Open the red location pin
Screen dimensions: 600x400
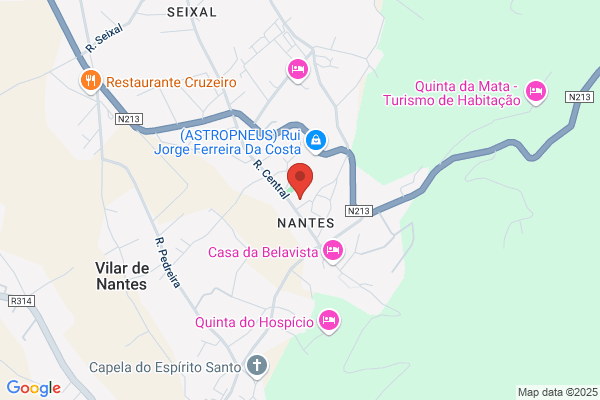coord(300,181)
